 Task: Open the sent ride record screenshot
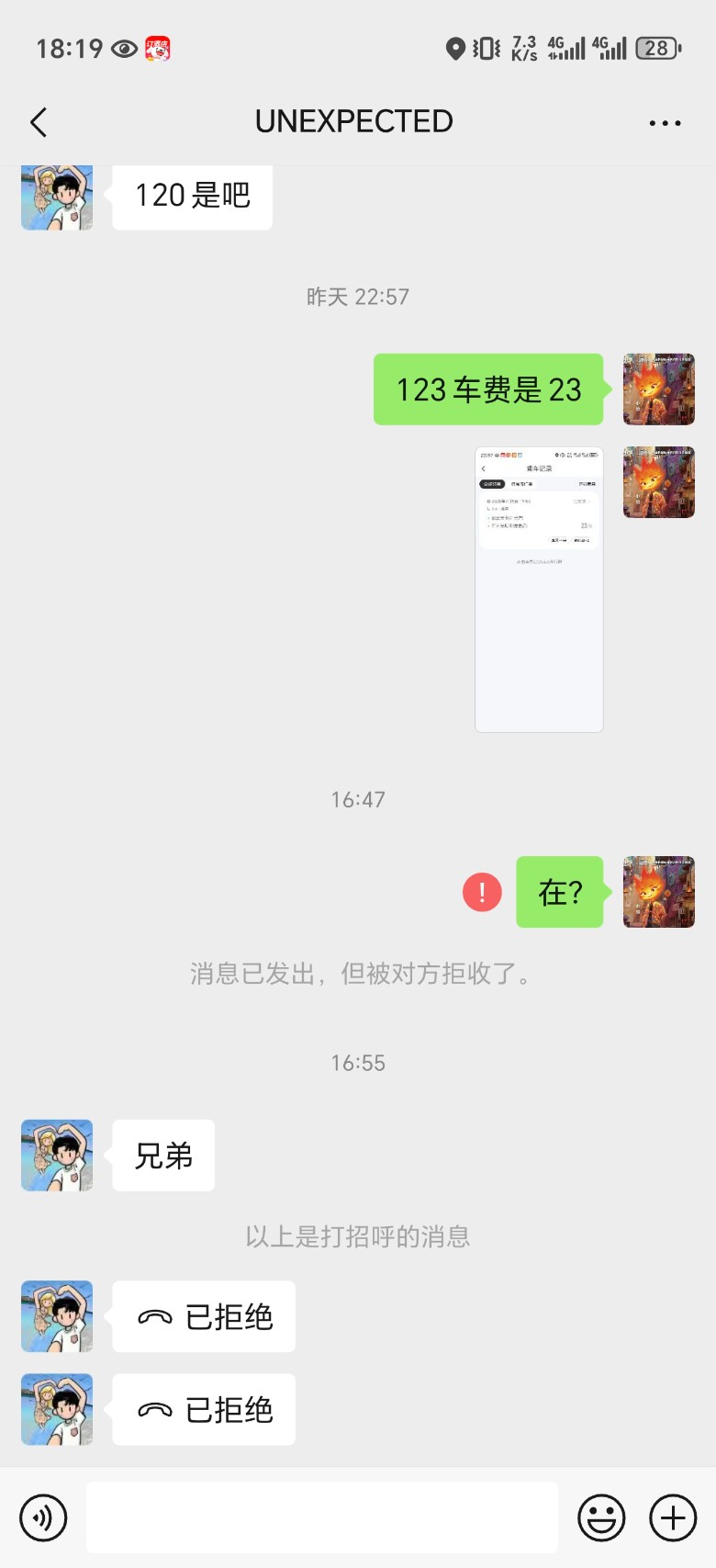539,589
